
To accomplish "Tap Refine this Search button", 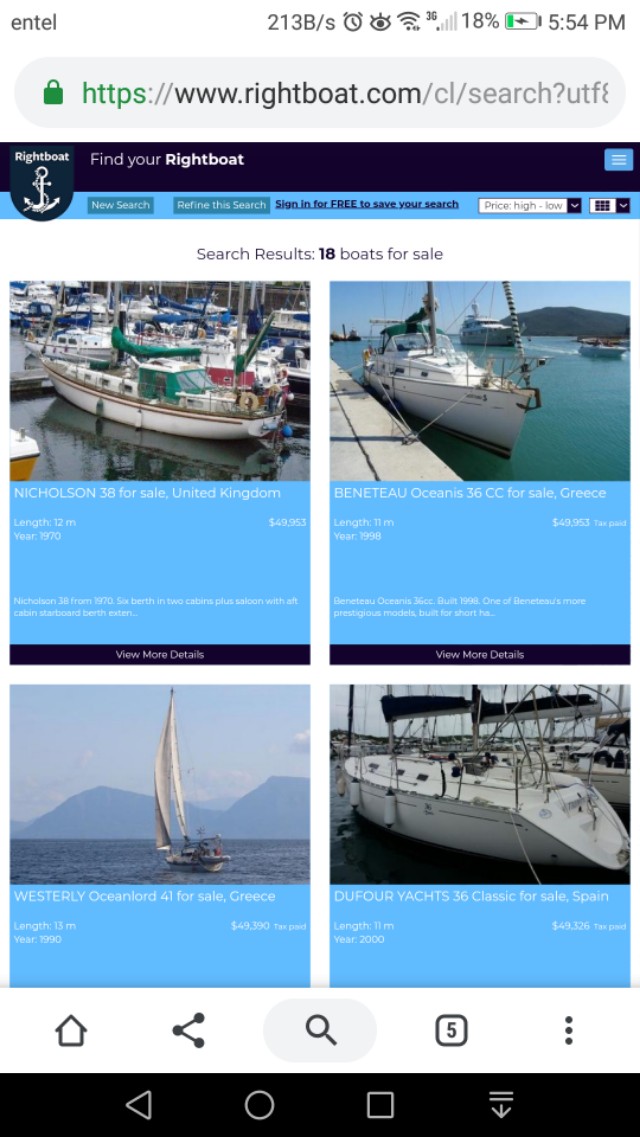I will pos(221,205).
